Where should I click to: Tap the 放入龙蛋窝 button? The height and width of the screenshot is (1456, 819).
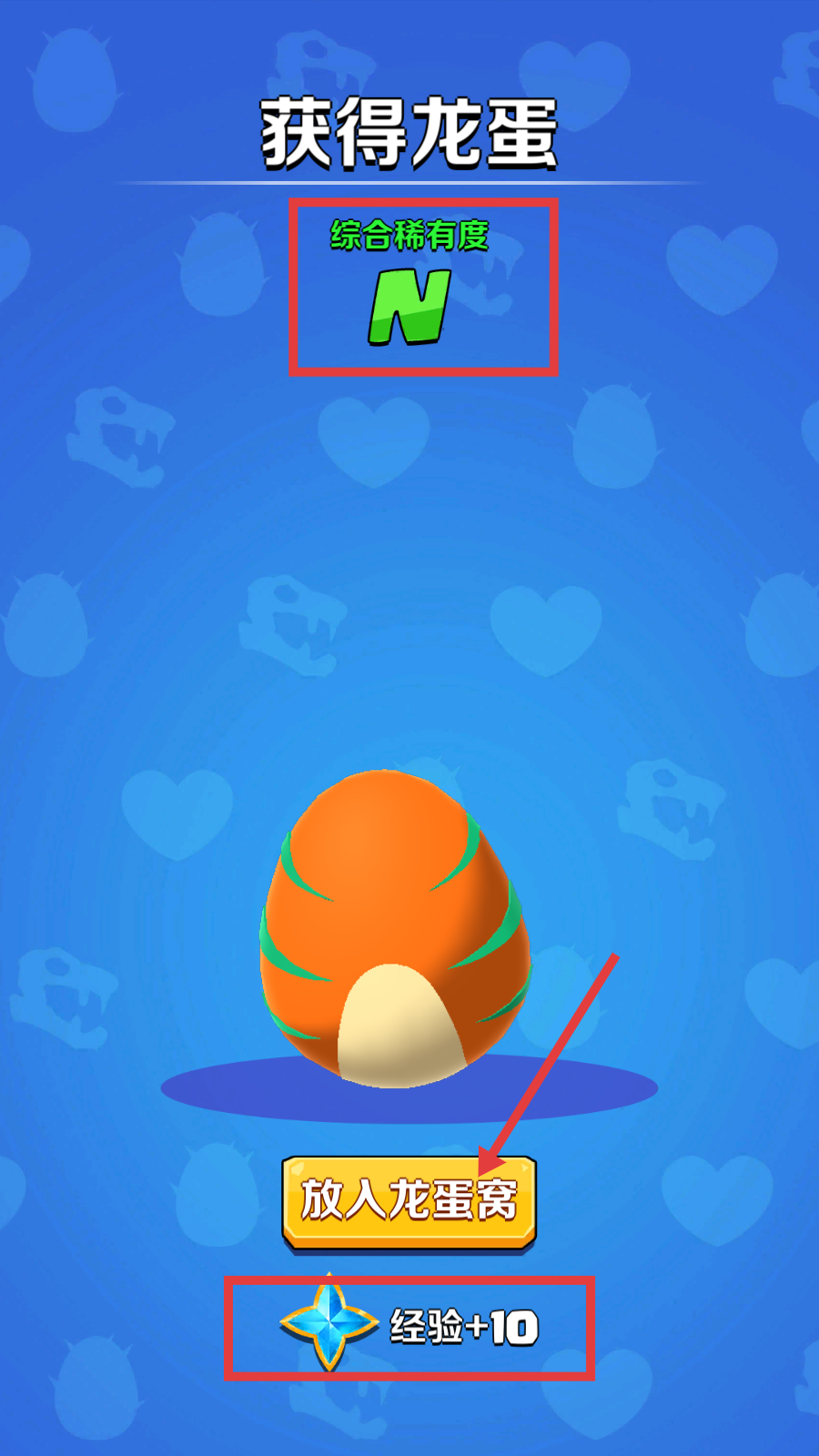pos(409,1201)
